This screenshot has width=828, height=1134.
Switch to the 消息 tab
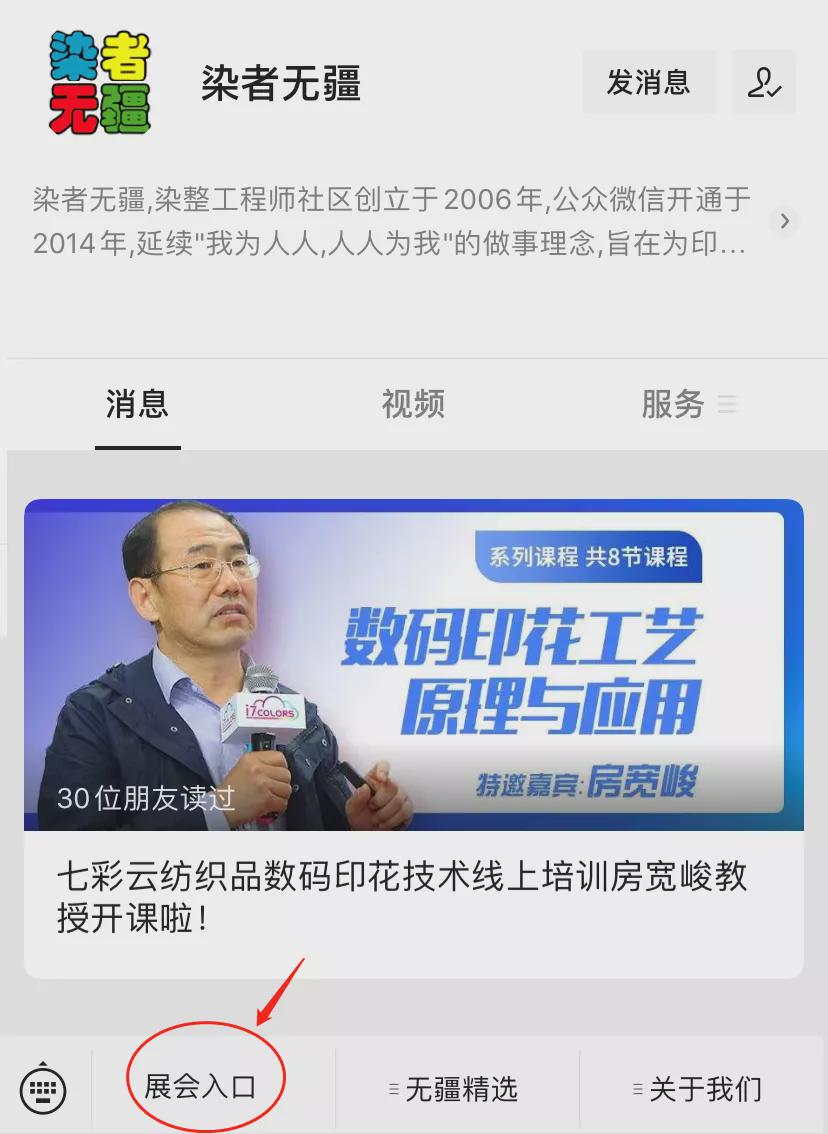[137, 404]
